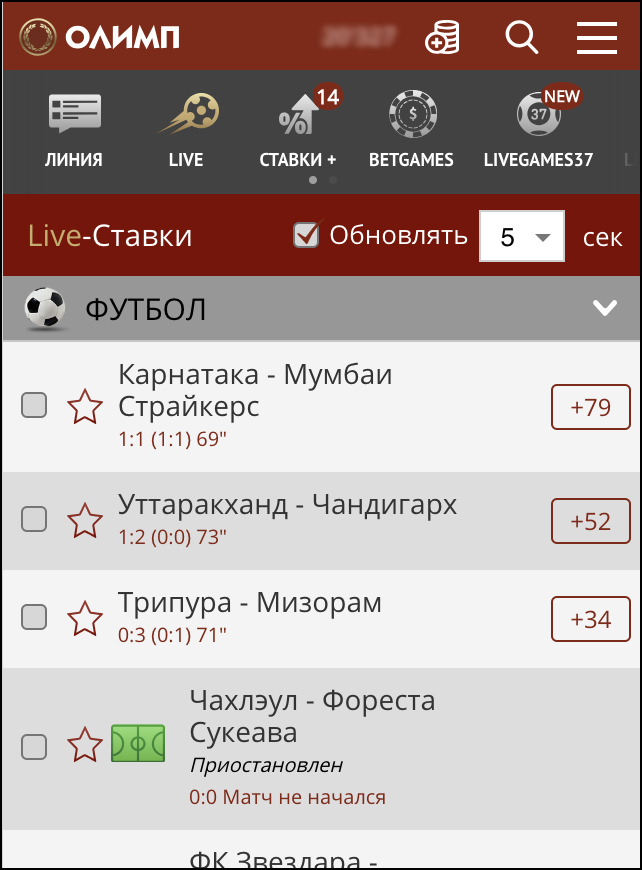Go to the Betgames tab
The width and height of the screenshot is (642, 870).
pos(411,130)
